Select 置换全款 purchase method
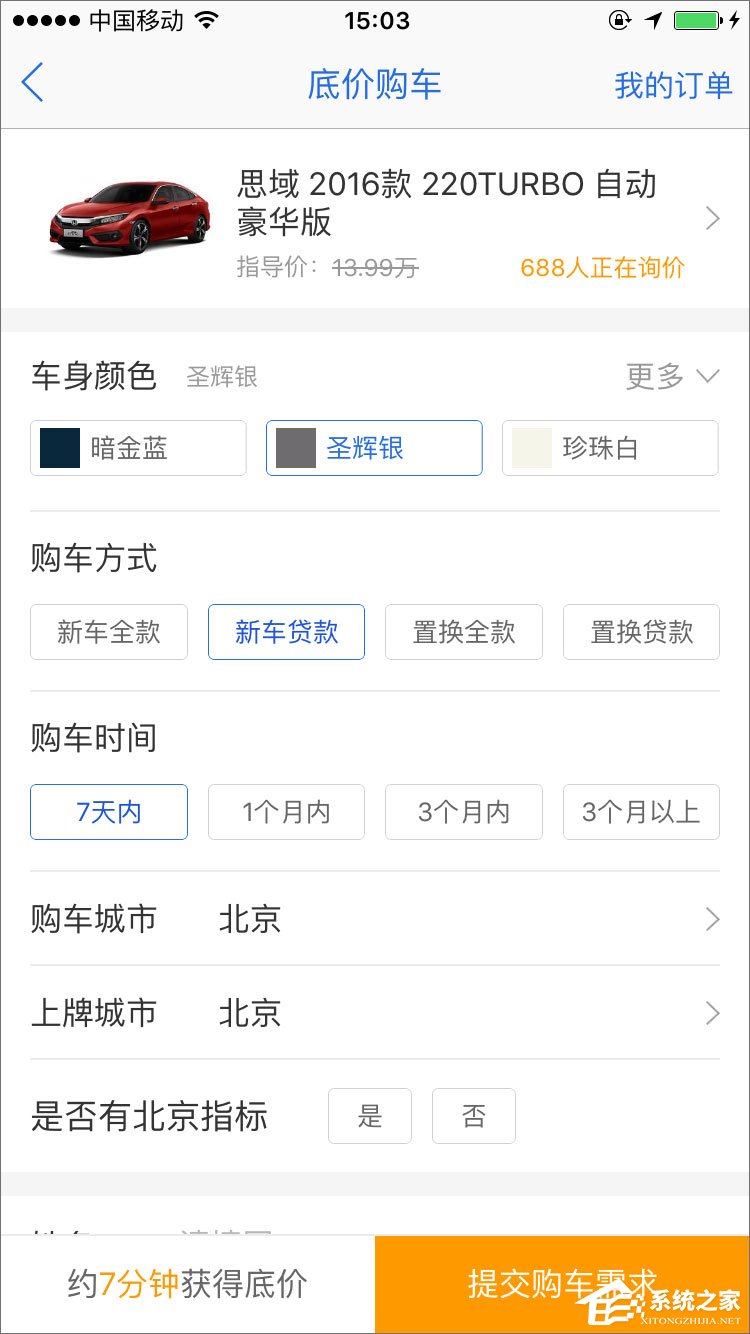Image resolution: width=750 pixels, height=1334 pixels. pyautogui.click(x=464, y=632)
